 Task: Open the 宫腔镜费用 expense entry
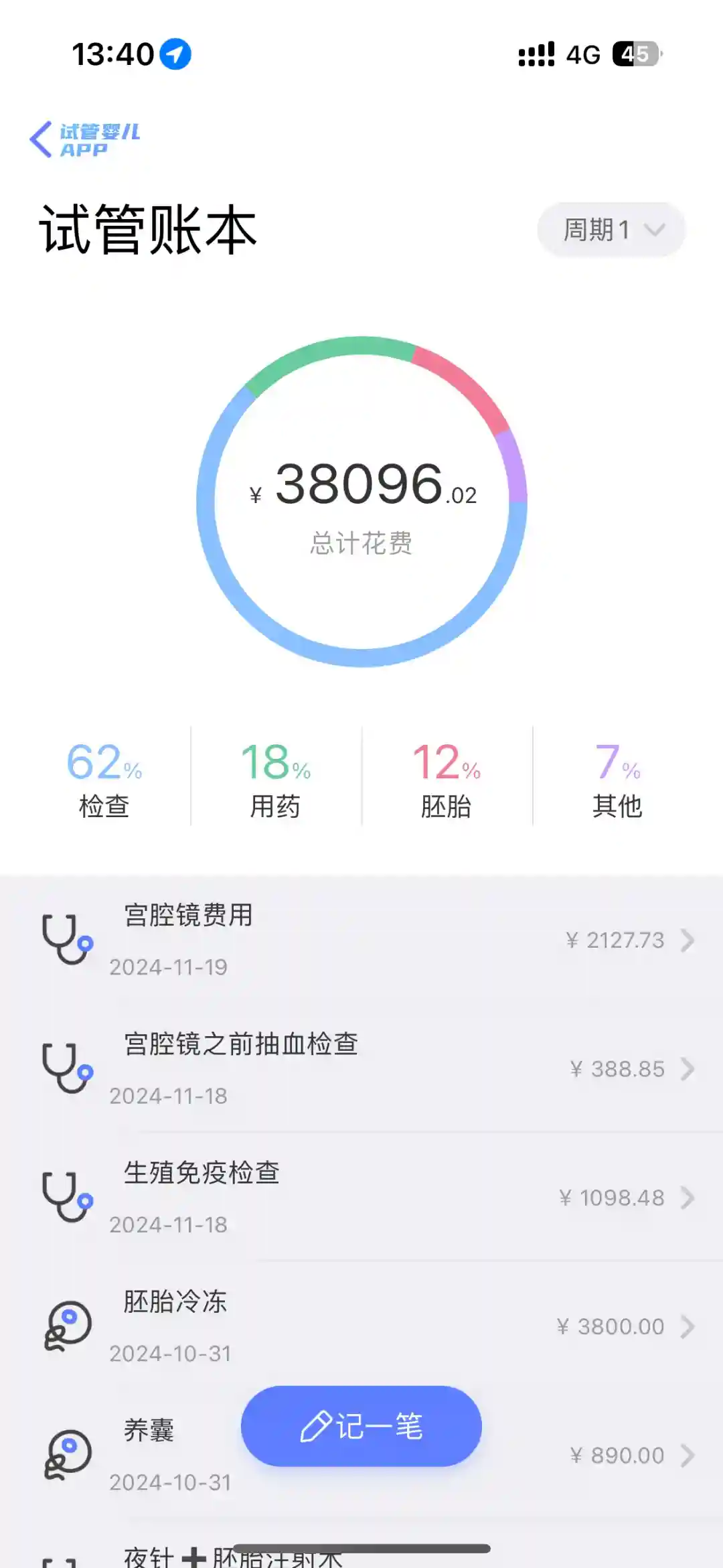coord(361,940)
